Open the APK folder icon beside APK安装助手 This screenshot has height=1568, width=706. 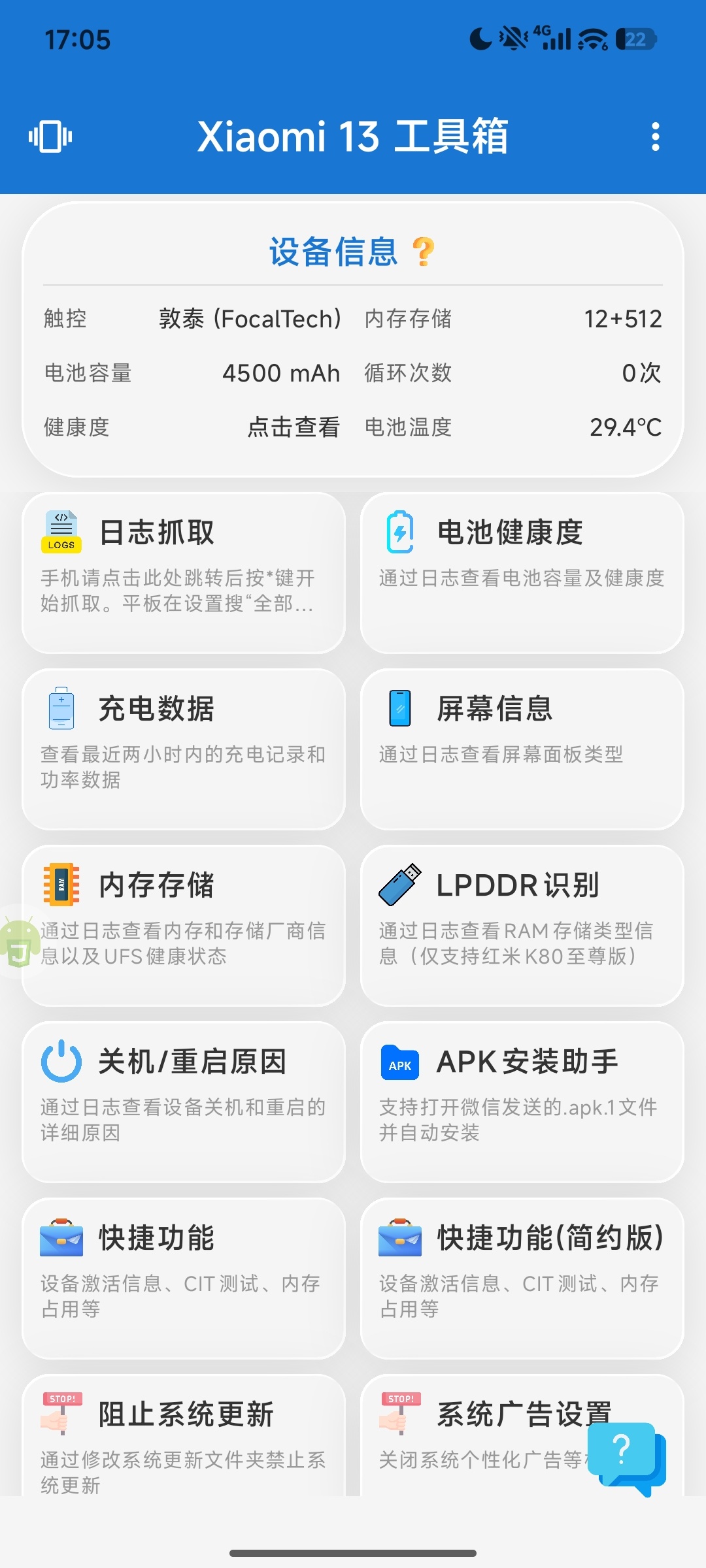coord(399,1062)
